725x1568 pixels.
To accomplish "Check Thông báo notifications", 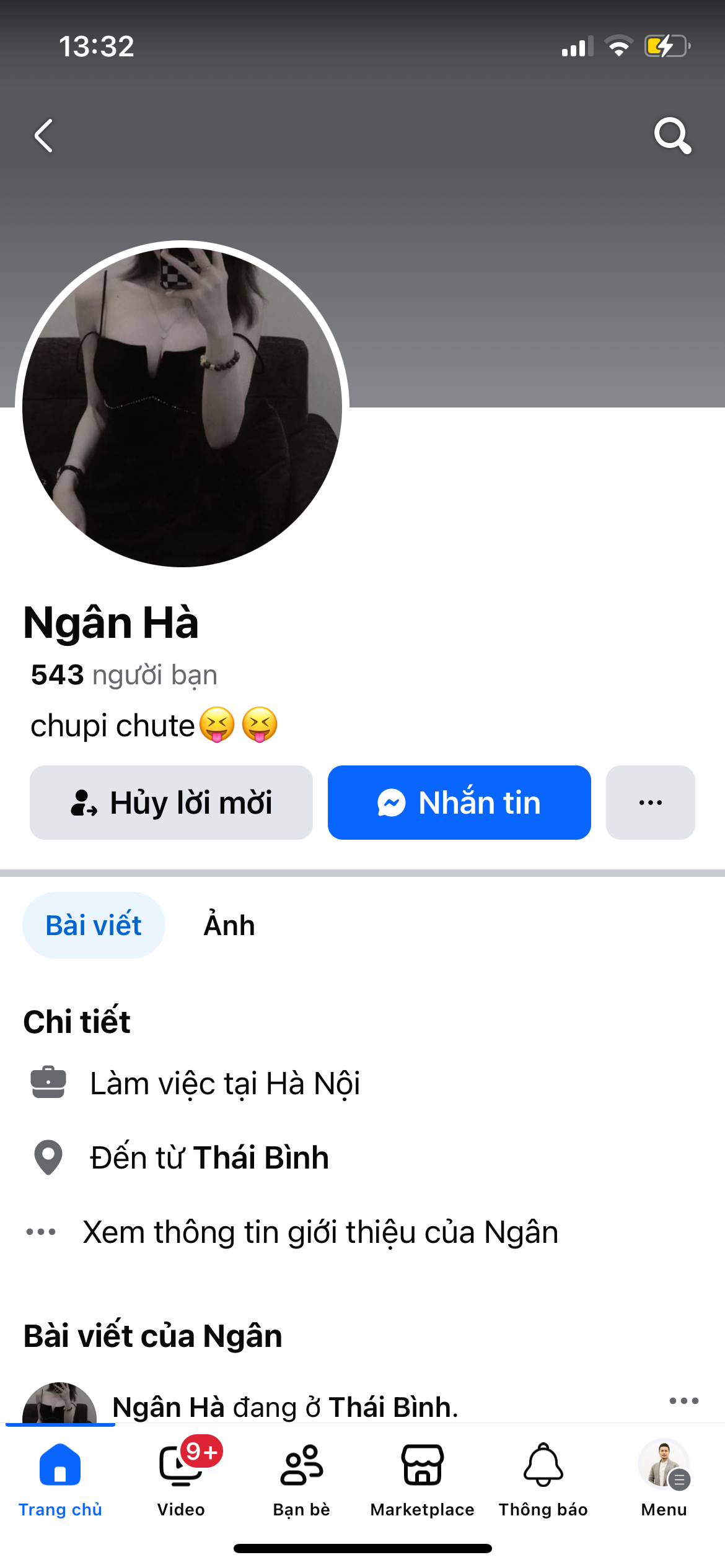I will coord(543,1476).
